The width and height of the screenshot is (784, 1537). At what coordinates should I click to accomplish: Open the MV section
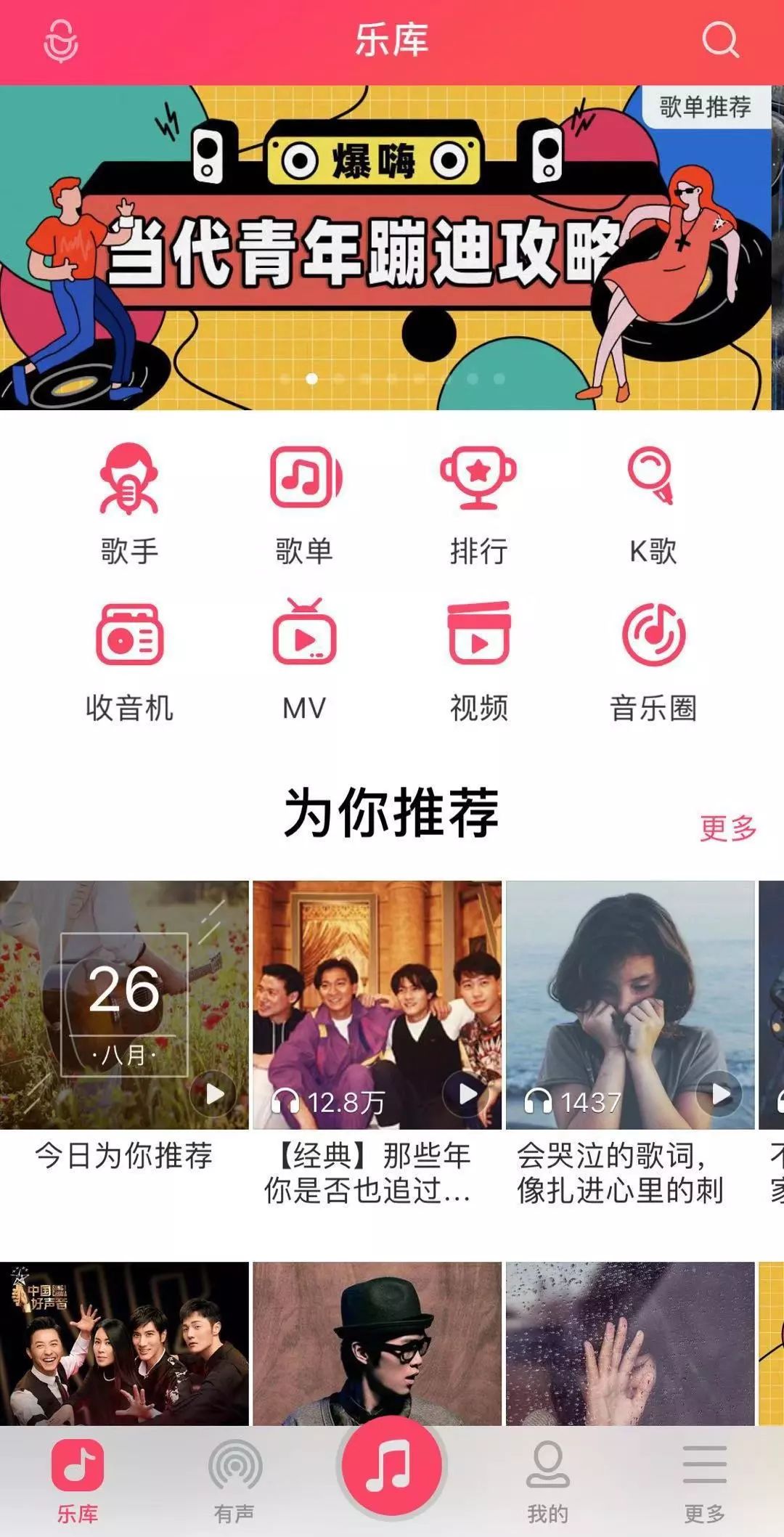pos(304,661)
